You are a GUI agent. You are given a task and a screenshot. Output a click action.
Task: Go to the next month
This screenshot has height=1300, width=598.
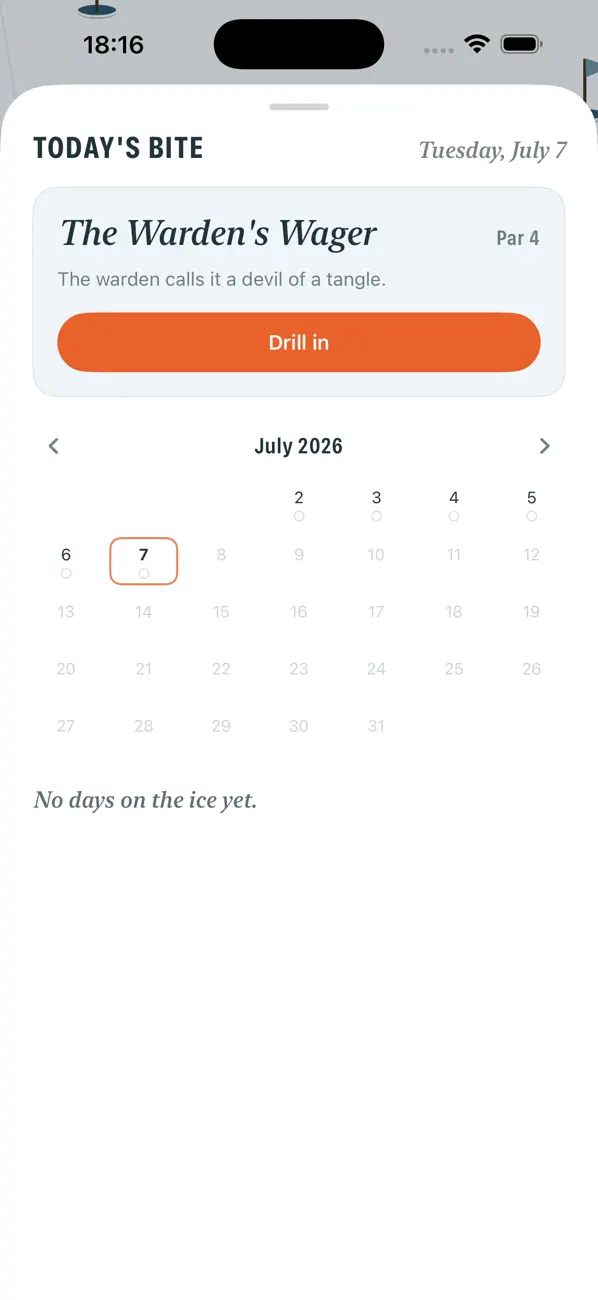pos(544,446)
